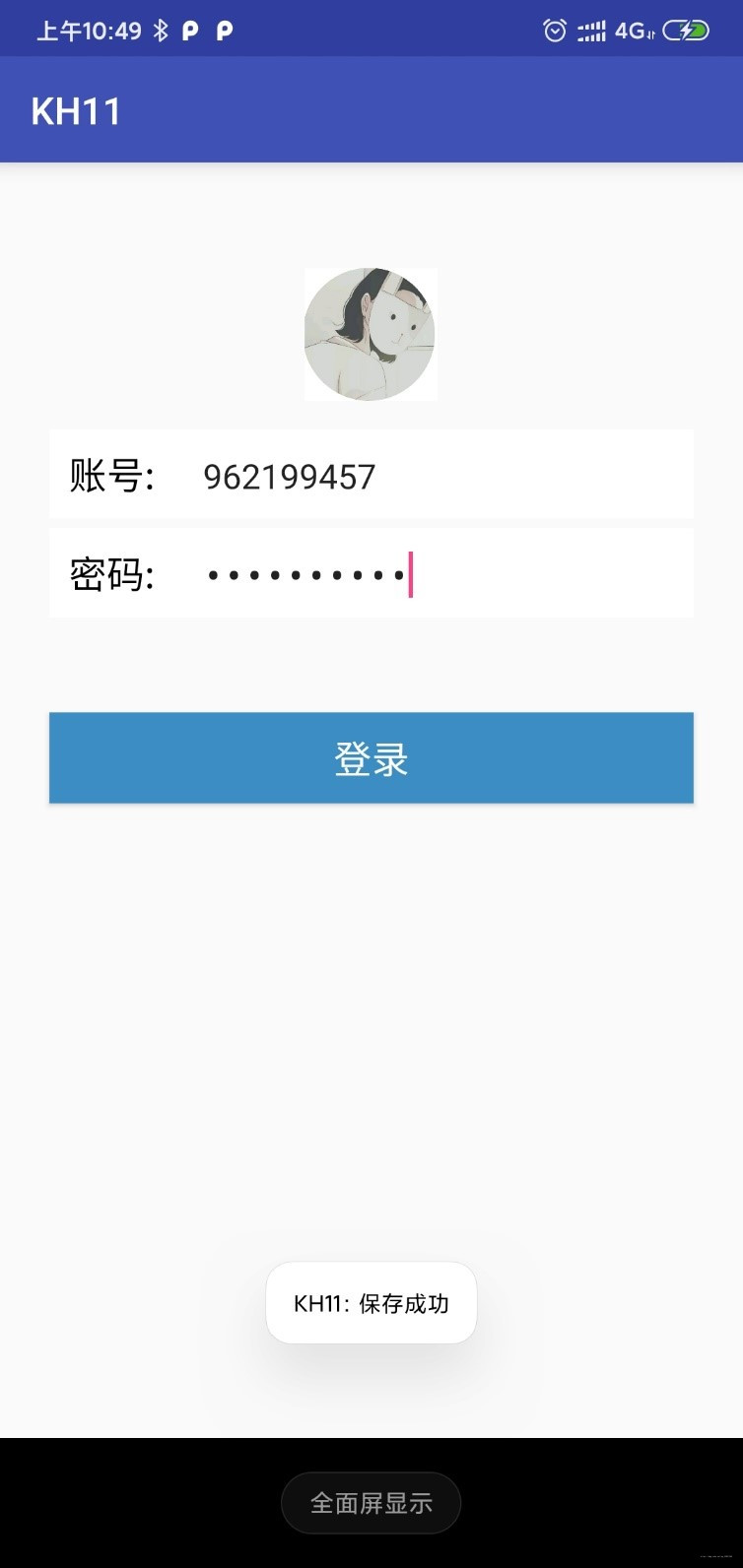743x1568 pixels.
Task: Tap the text cursor in the password field
Action: [410, 572]
